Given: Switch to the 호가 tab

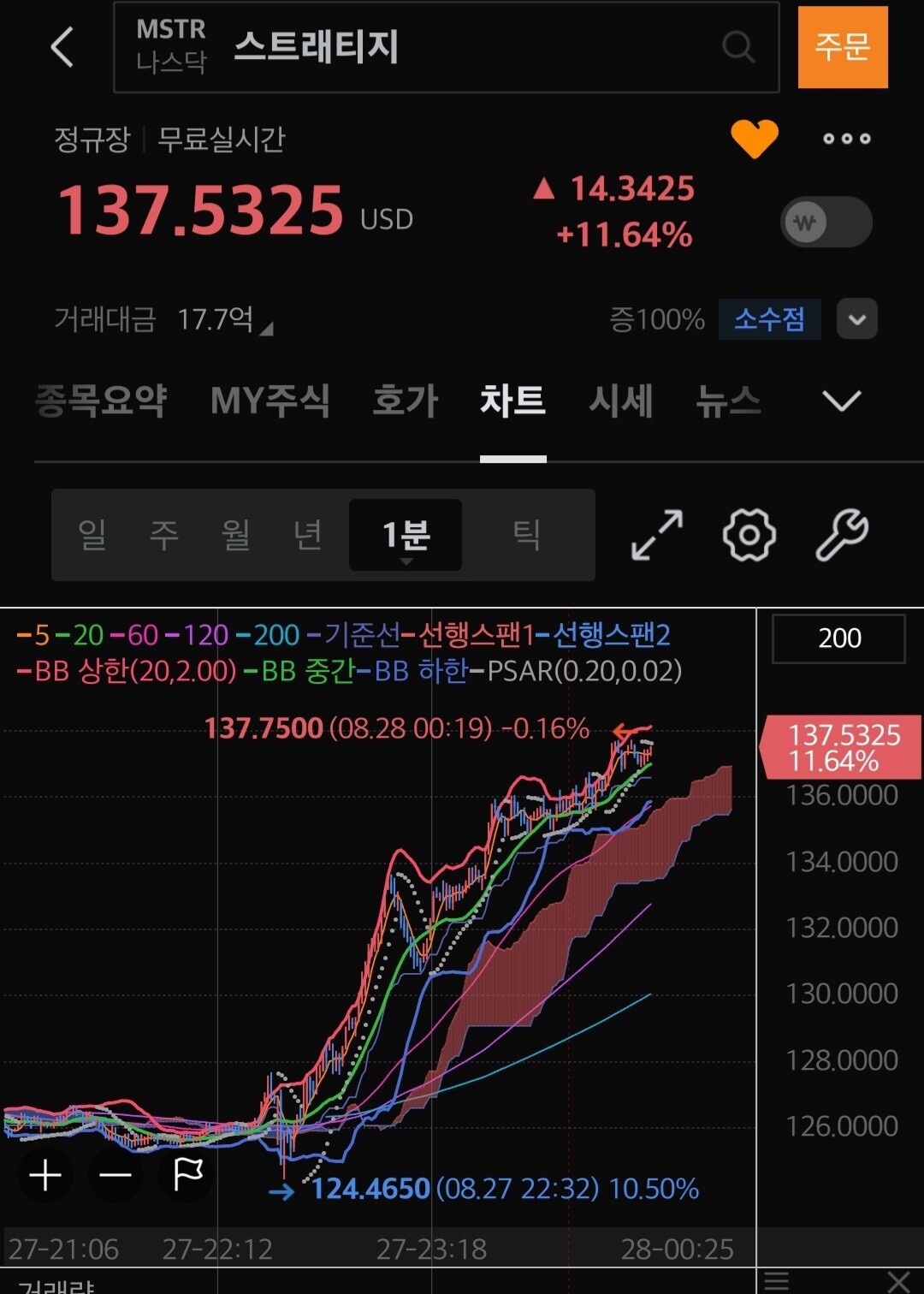Looking at the screenshot, I should [406, 401].
